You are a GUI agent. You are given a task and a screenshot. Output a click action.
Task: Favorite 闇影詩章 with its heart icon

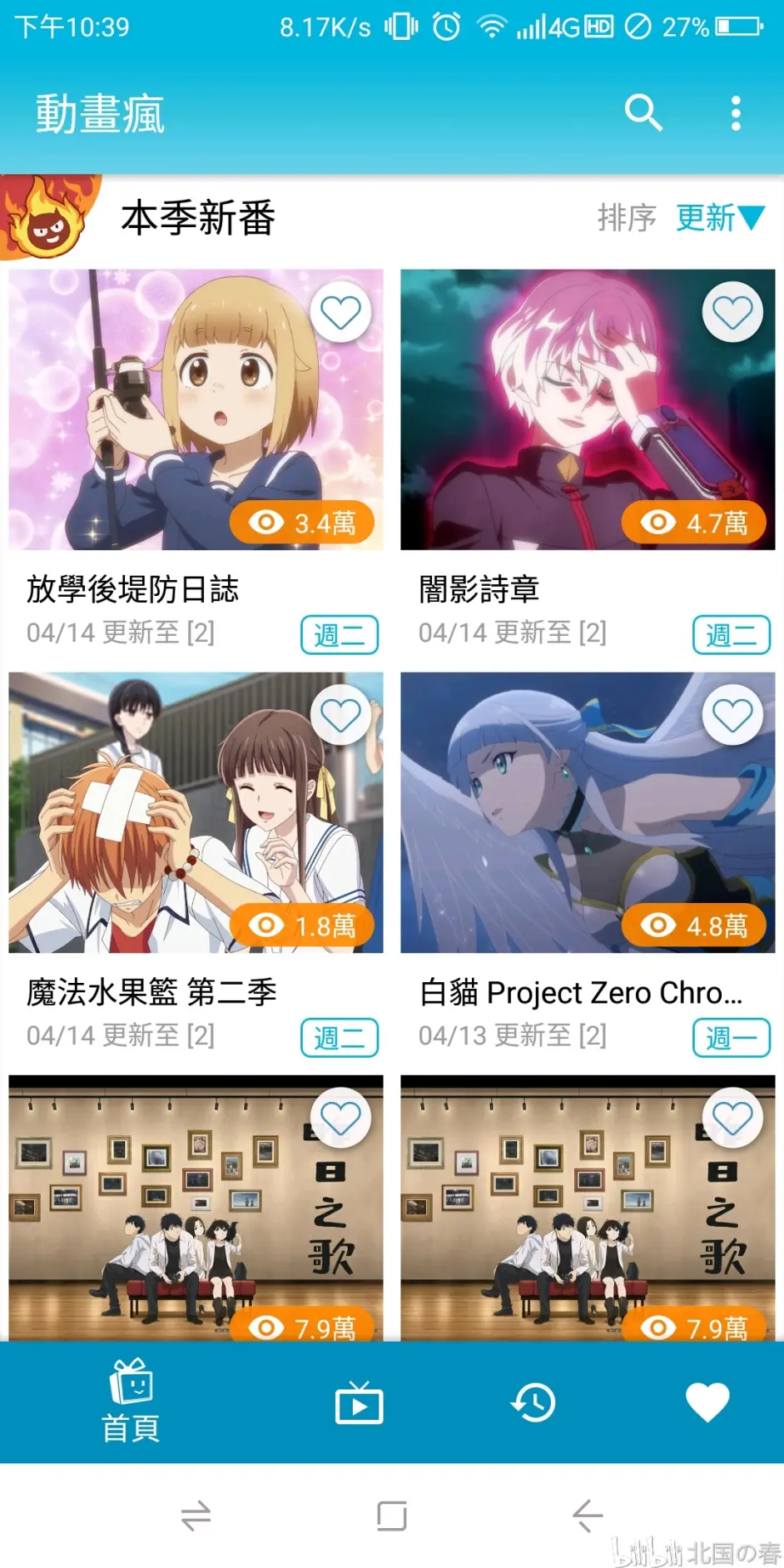click(x=732, y=312)
